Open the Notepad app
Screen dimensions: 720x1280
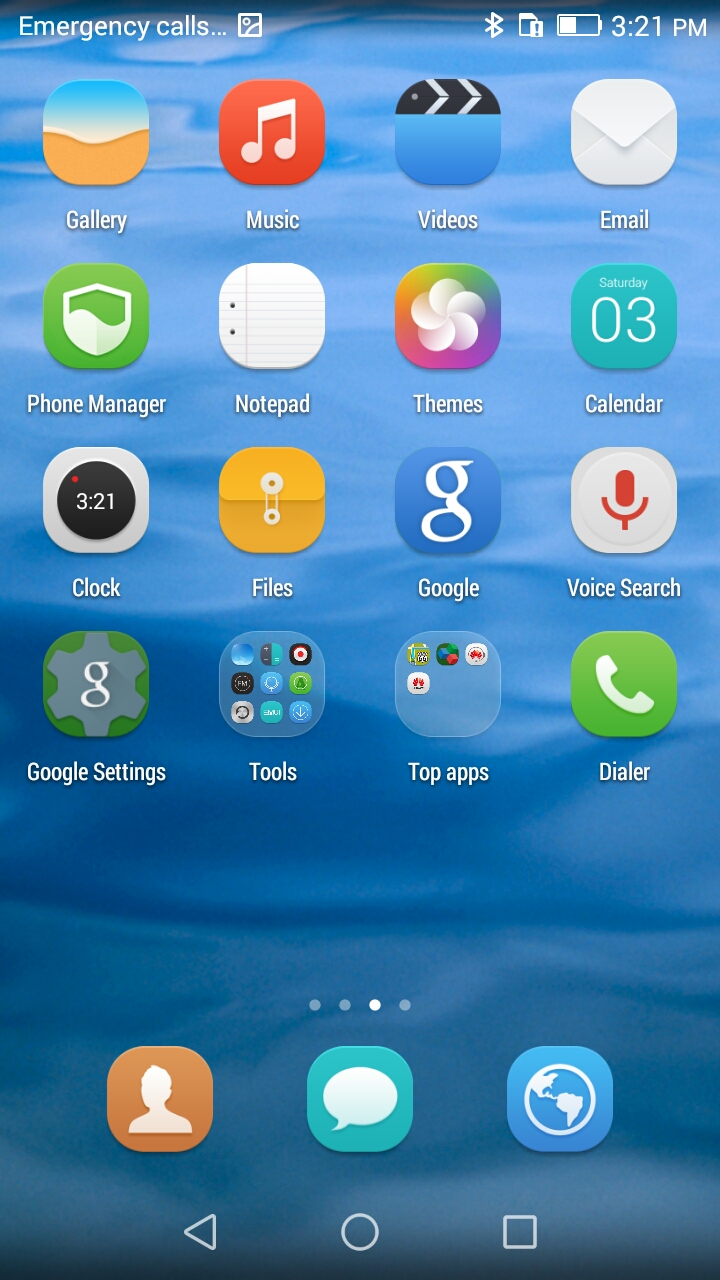[x=272, y=317]
